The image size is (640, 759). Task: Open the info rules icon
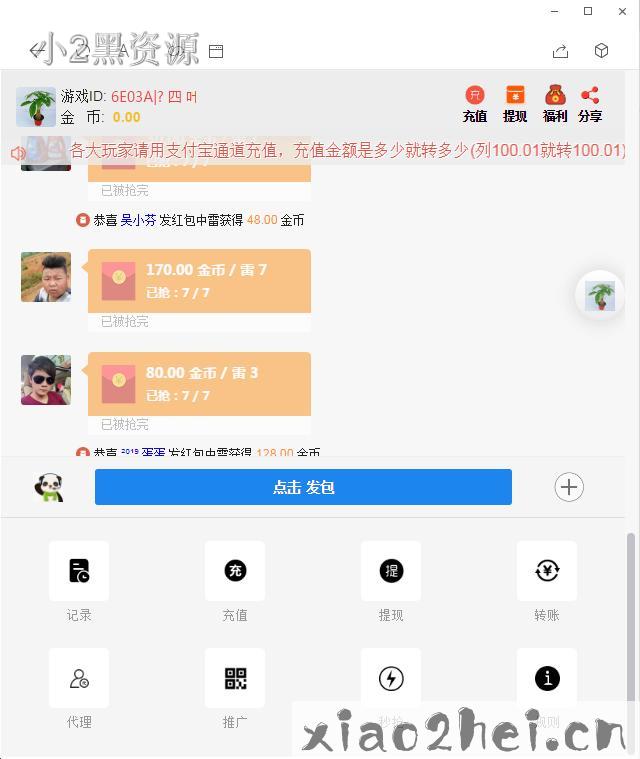(x=547, y=679)
